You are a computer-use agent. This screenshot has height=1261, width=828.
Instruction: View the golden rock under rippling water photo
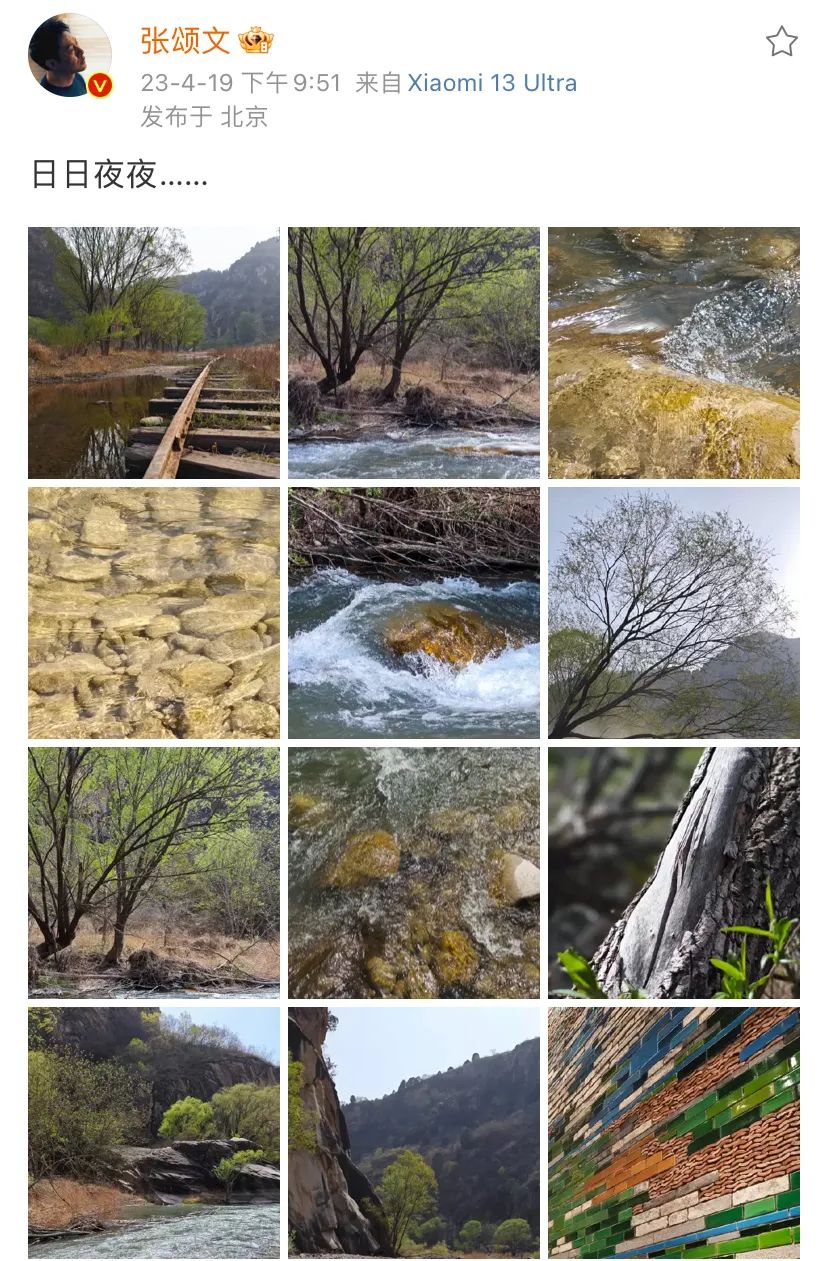(673, 353)
